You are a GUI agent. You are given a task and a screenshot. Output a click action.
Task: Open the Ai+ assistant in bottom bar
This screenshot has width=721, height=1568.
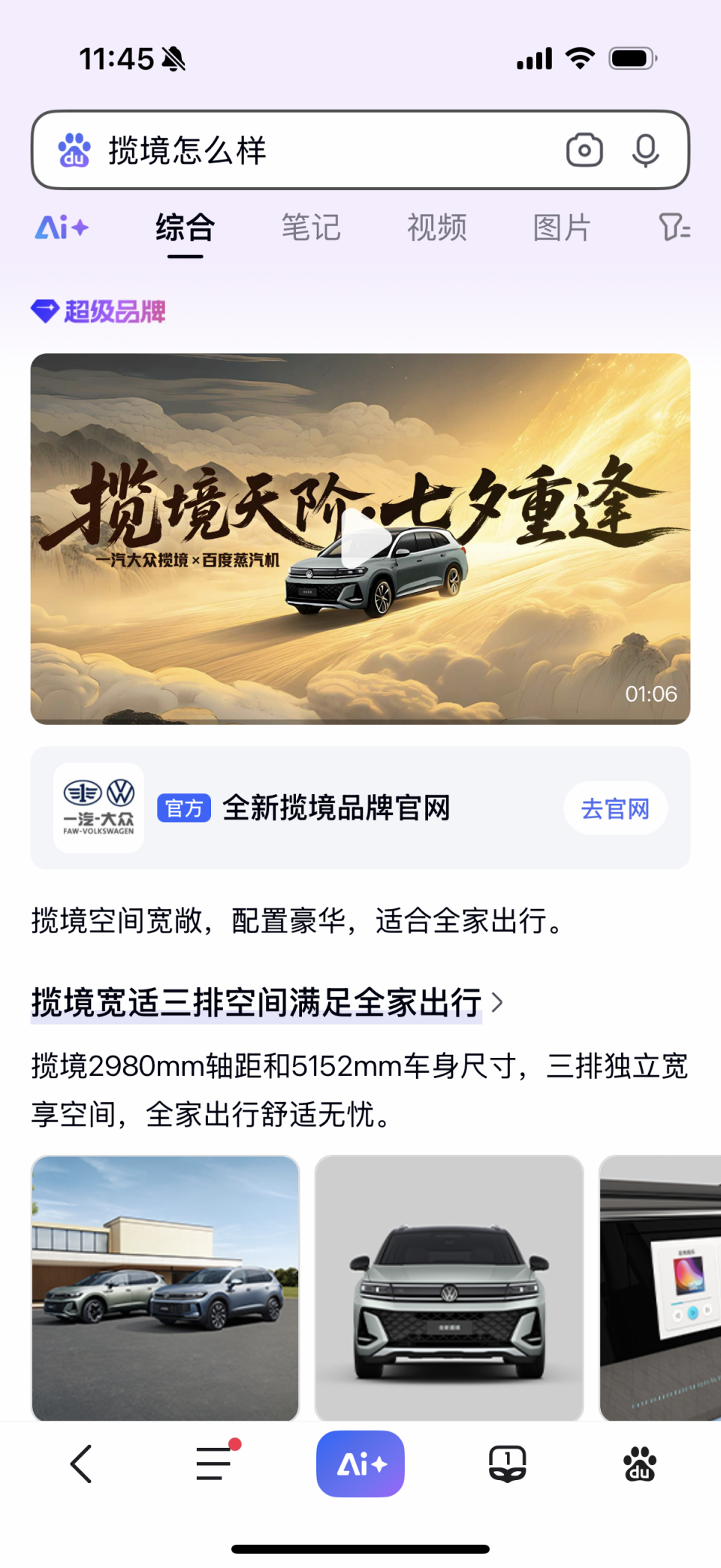(x=360, y=1464)
